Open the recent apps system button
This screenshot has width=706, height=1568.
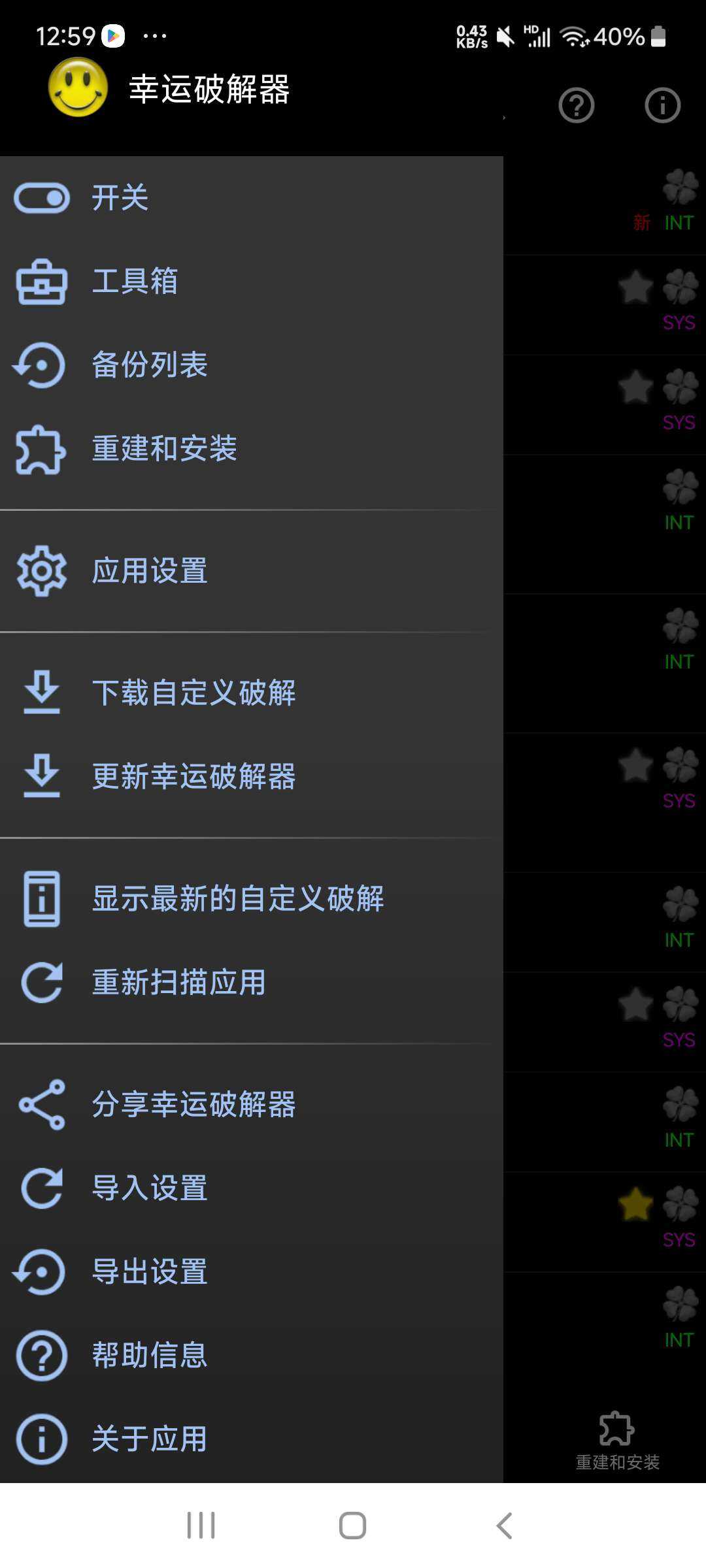coord(201,1526)
